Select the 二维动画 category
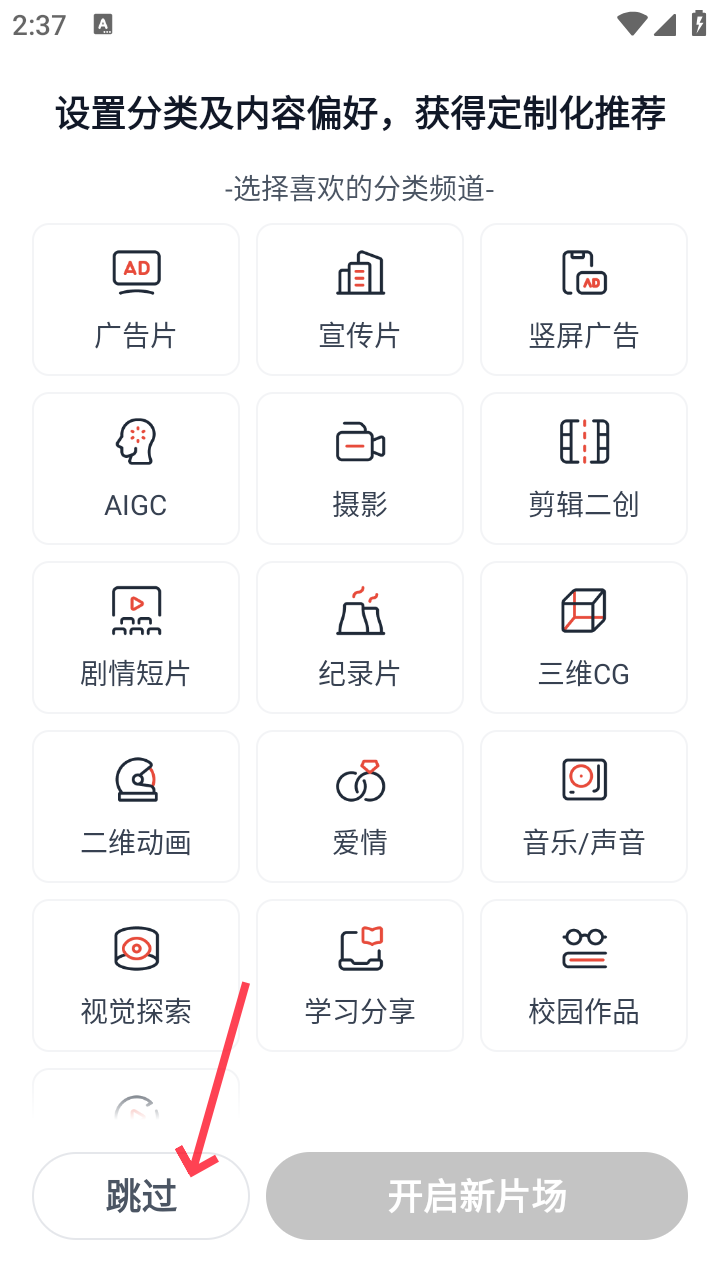 [136, 806]
